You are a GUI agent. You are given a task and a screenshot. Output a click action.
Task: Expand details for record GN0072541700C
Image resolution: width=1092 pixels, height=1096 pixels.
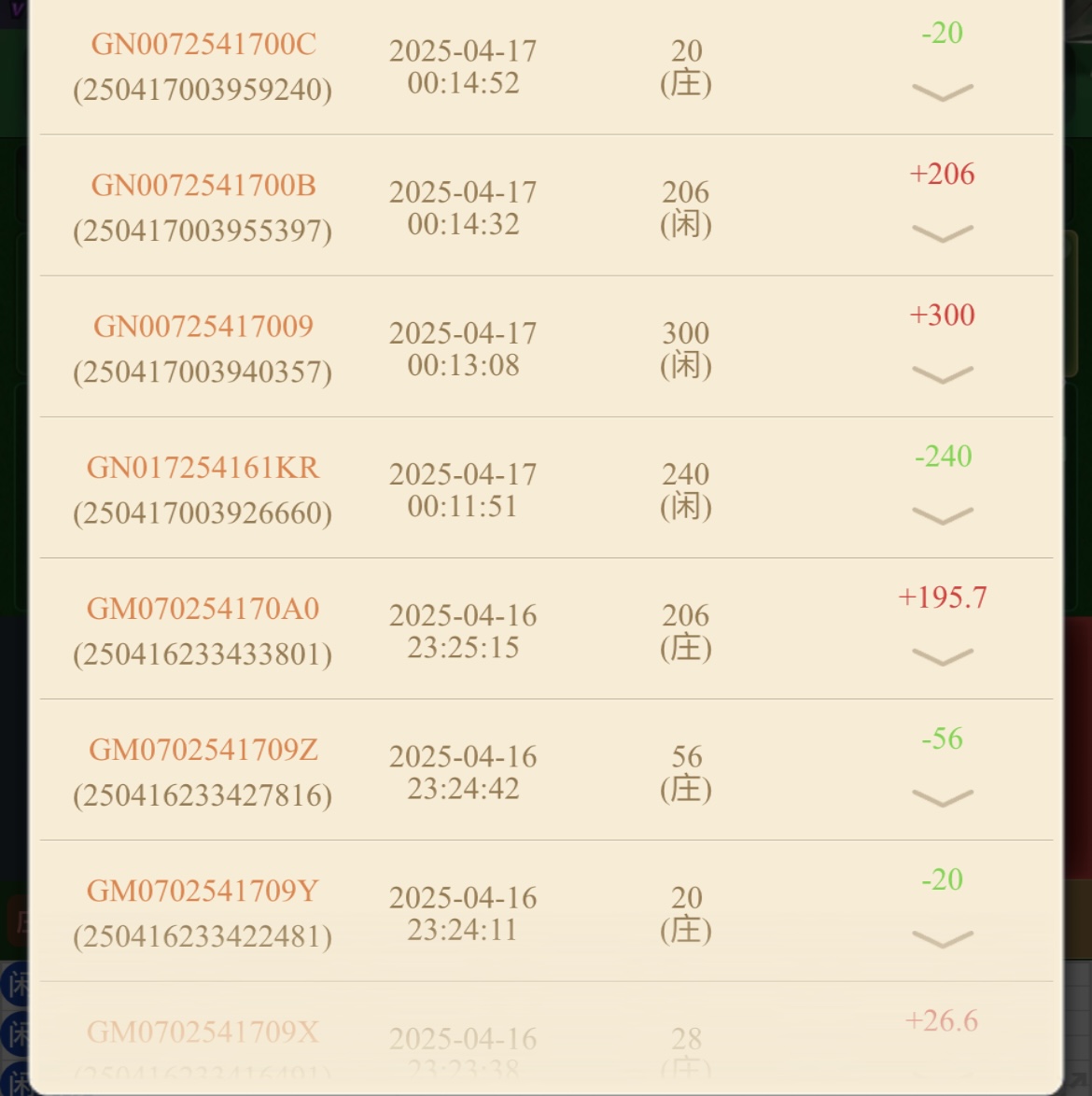click(942, 91)
